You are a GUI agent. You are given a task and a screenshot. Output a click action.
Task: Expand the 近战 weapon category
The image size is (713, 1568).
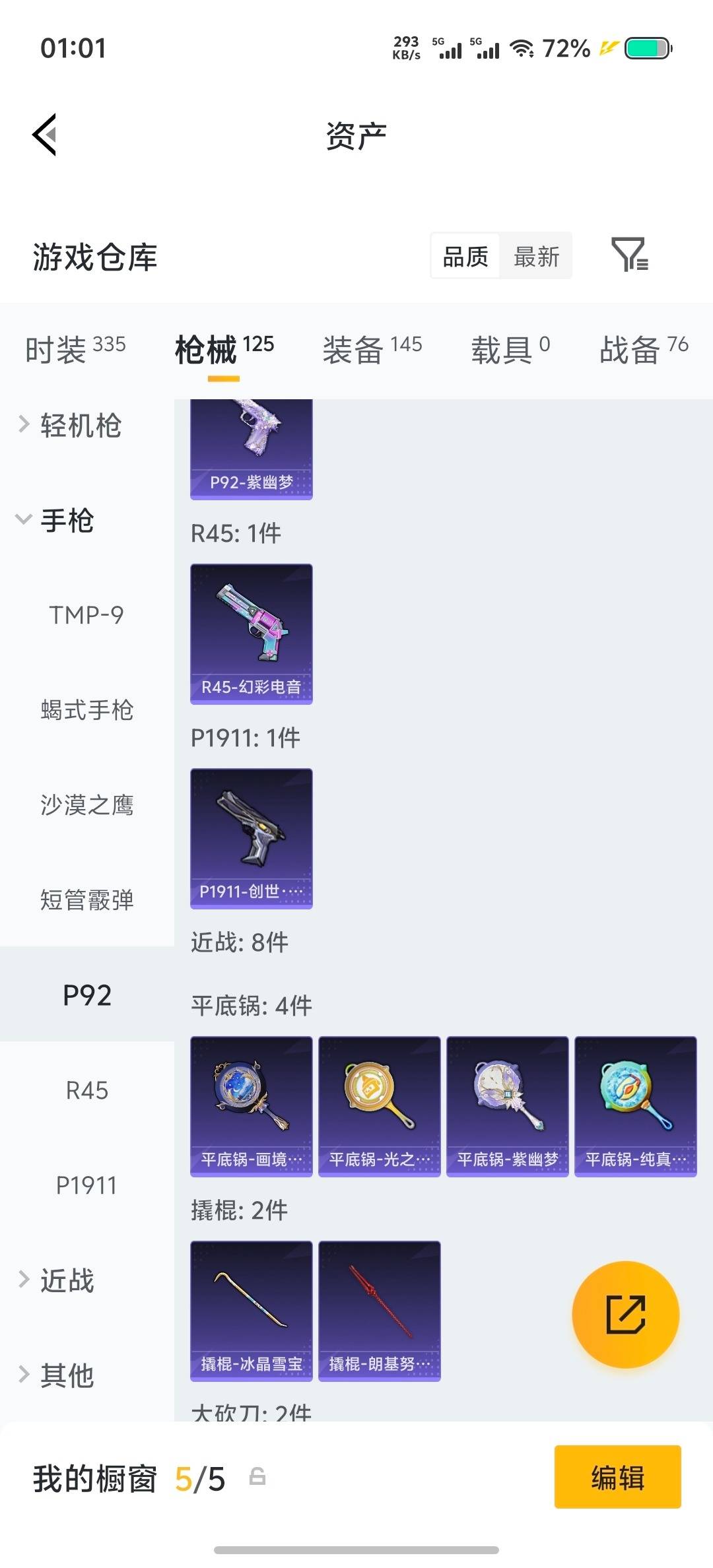point(66,1279)
